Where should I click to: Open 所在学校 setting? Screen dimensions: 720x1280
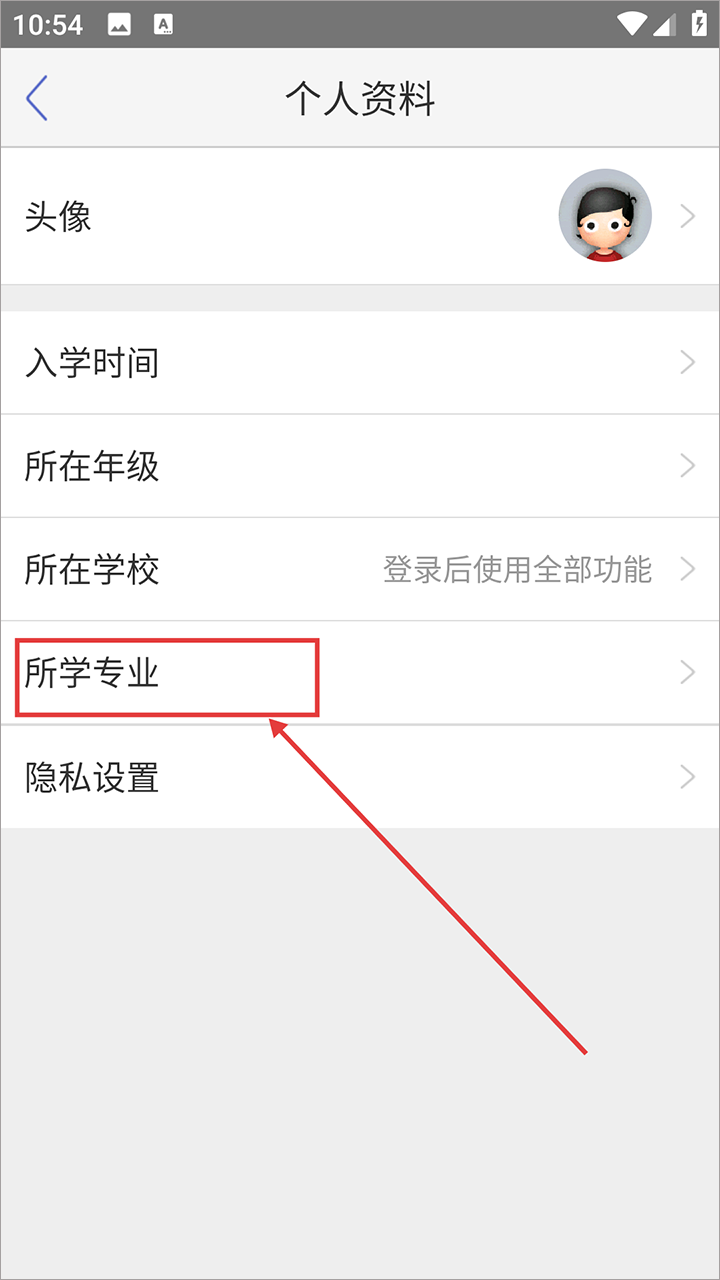click(360, 570)
